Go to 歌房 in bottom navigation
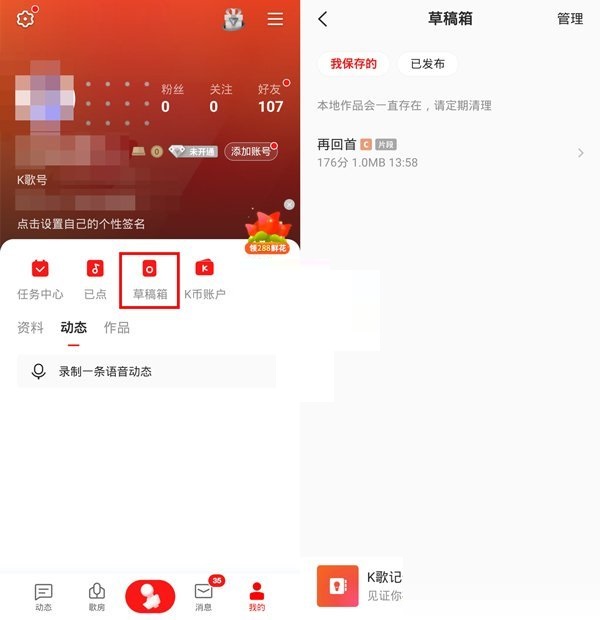Viewport: 600px width, 620px height. pos(97,596)
